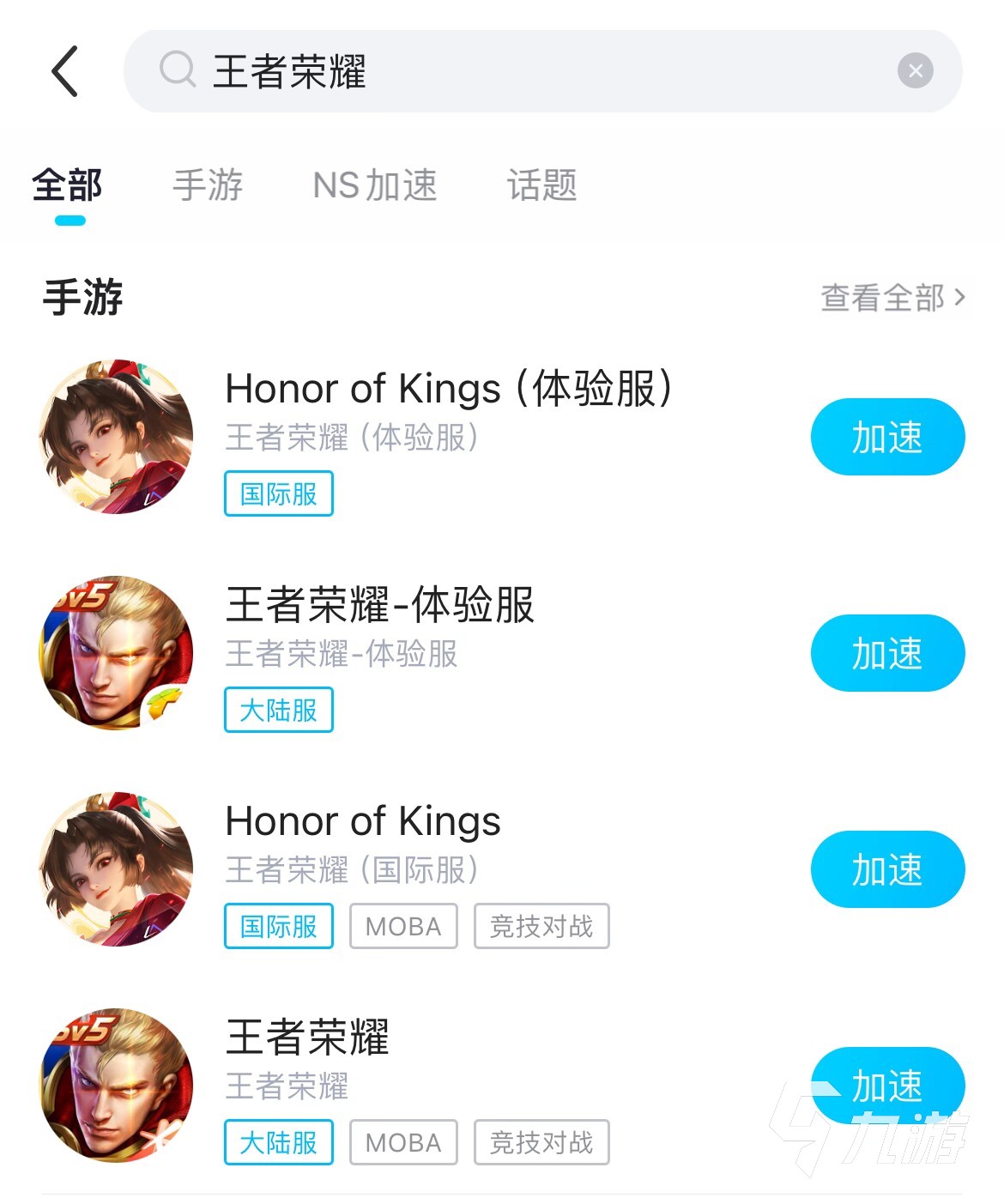
Task: Open the chevron next to 查看全部
Action: [x=961, y=297]
